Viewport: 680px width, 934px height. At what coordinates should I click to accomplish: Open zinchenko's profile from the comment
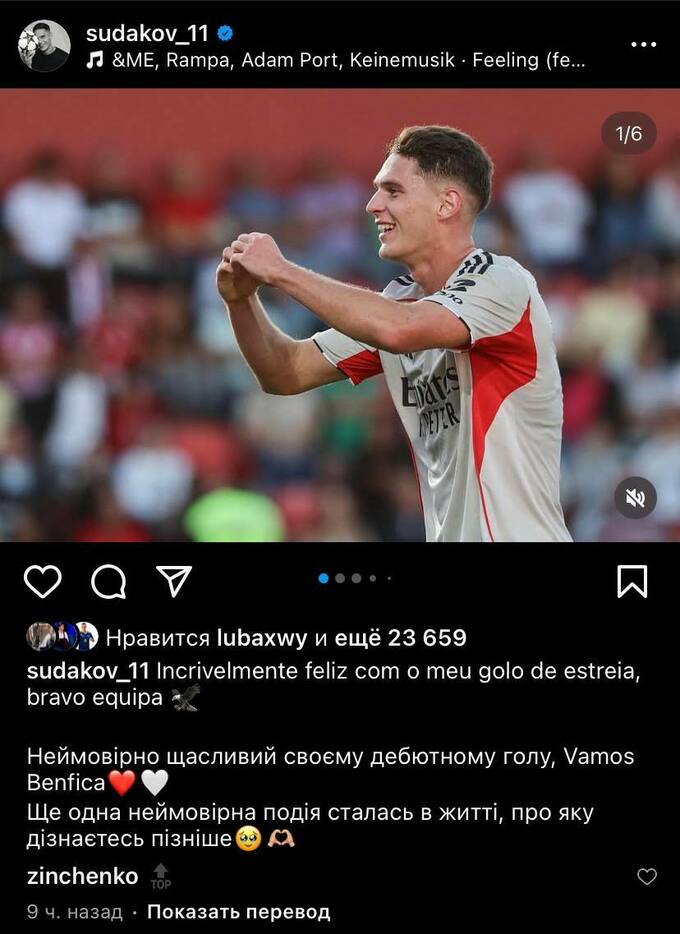82,876
